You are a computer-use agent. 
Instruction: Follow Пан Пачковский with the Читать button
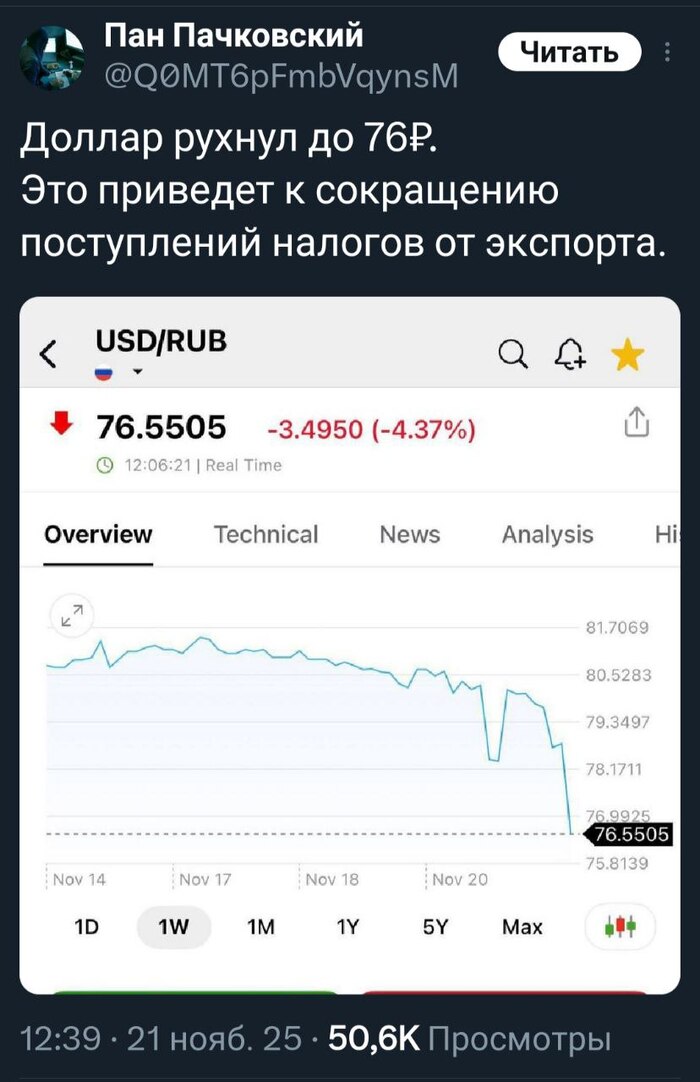569,52
